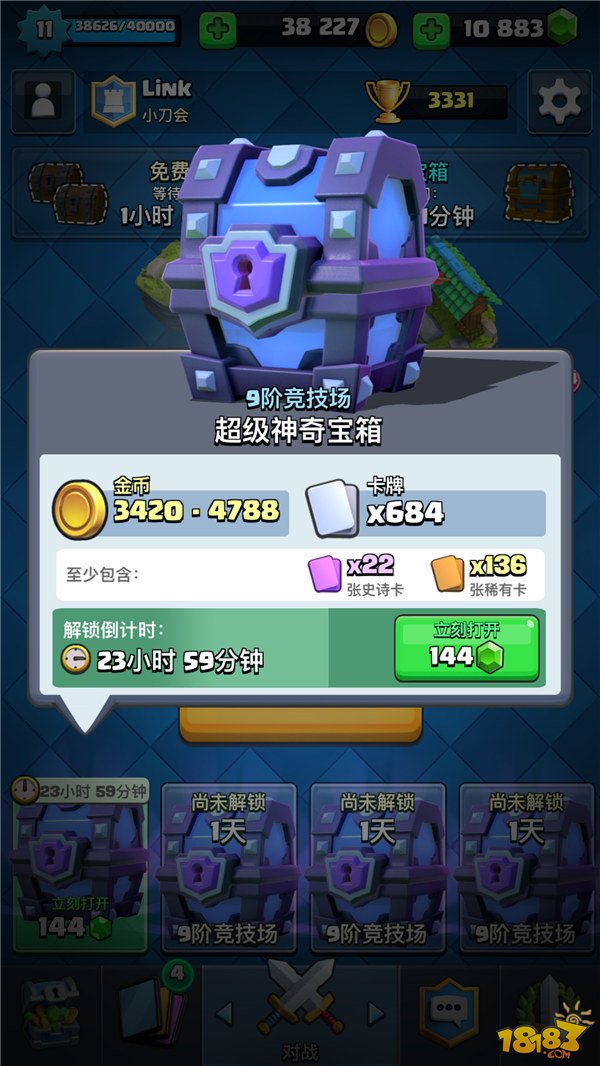View the player profile icon
Viewport: 600px width, 1066px height.
pyautogui.click(x=42, y=101)
